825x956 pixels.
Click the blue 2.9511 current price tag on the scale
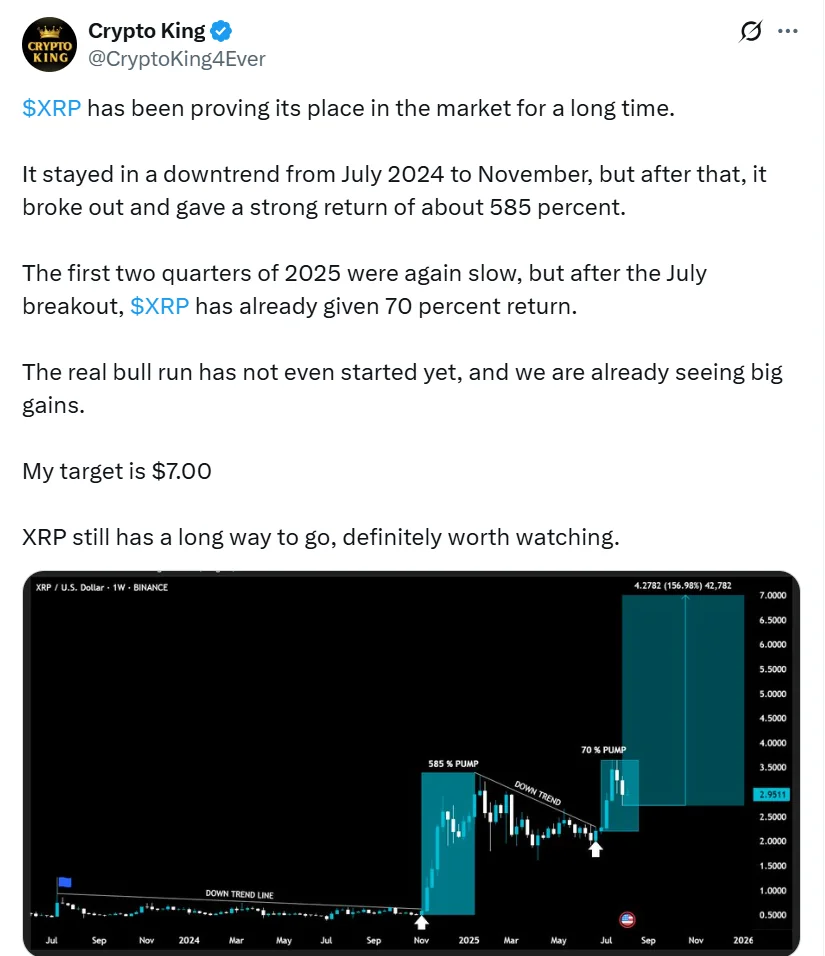(x=770, y=793)
